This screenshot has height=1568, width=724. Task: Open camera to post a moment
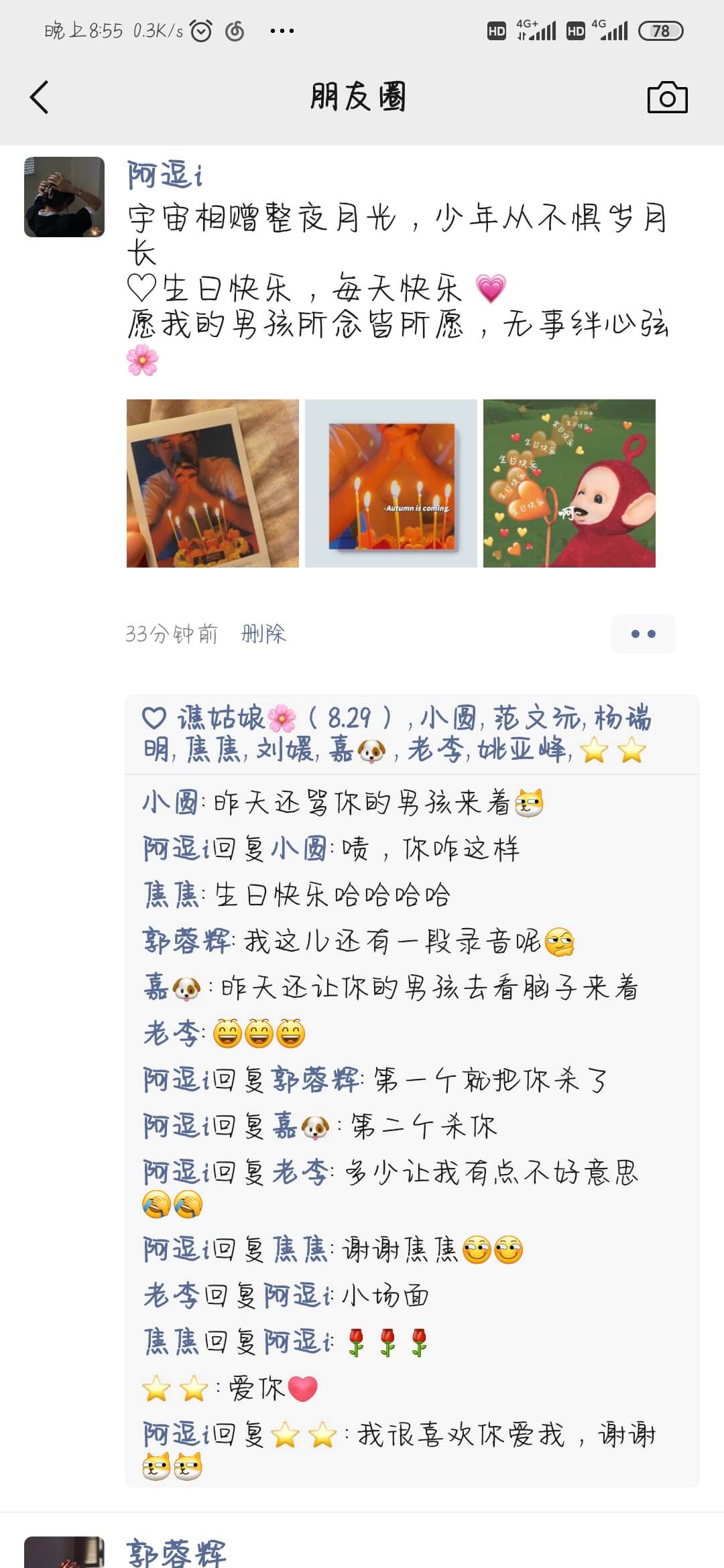(x=667, y=98)
